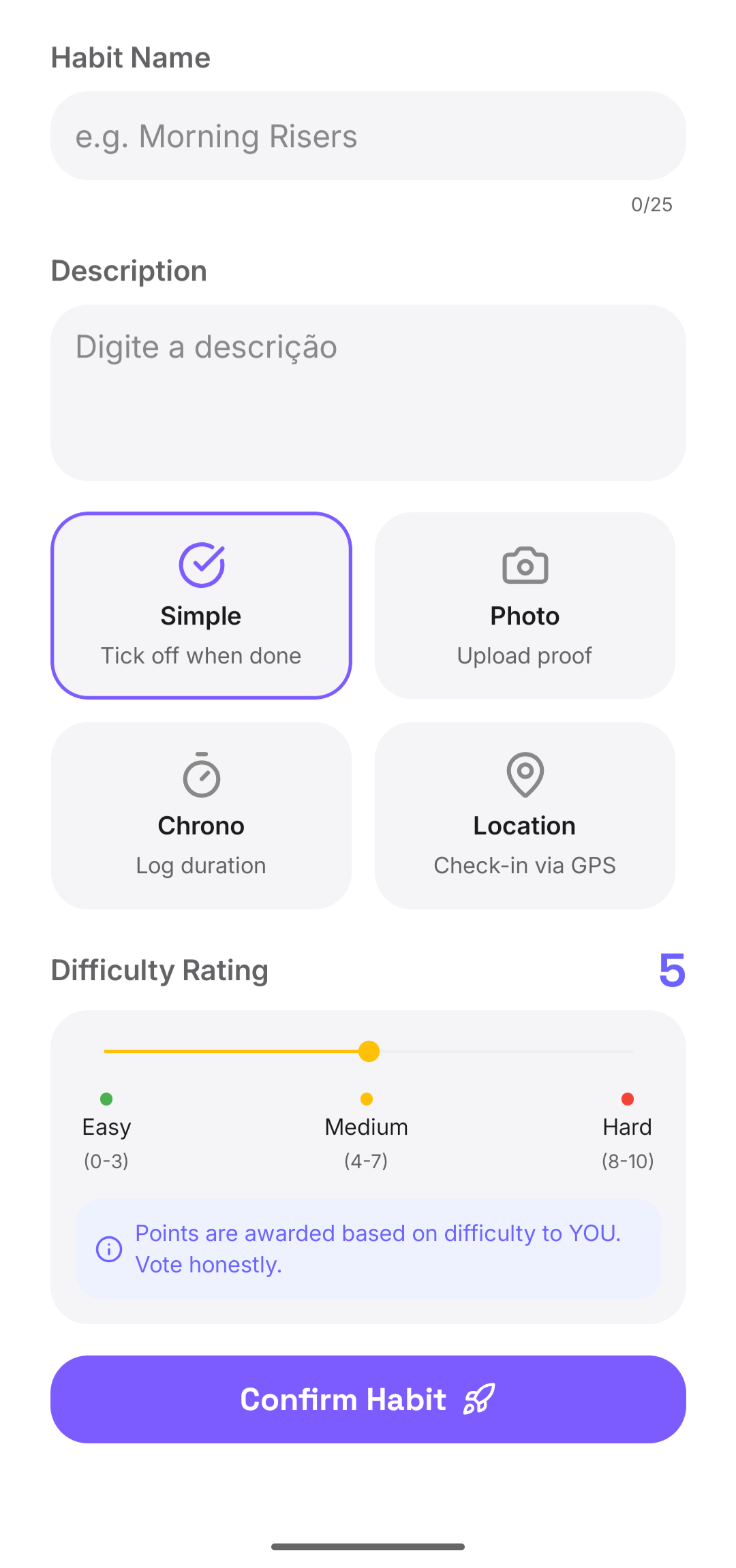Select the Easy difficulty label
This screenshot has height=1568, width=736.
coord(106,1127)
